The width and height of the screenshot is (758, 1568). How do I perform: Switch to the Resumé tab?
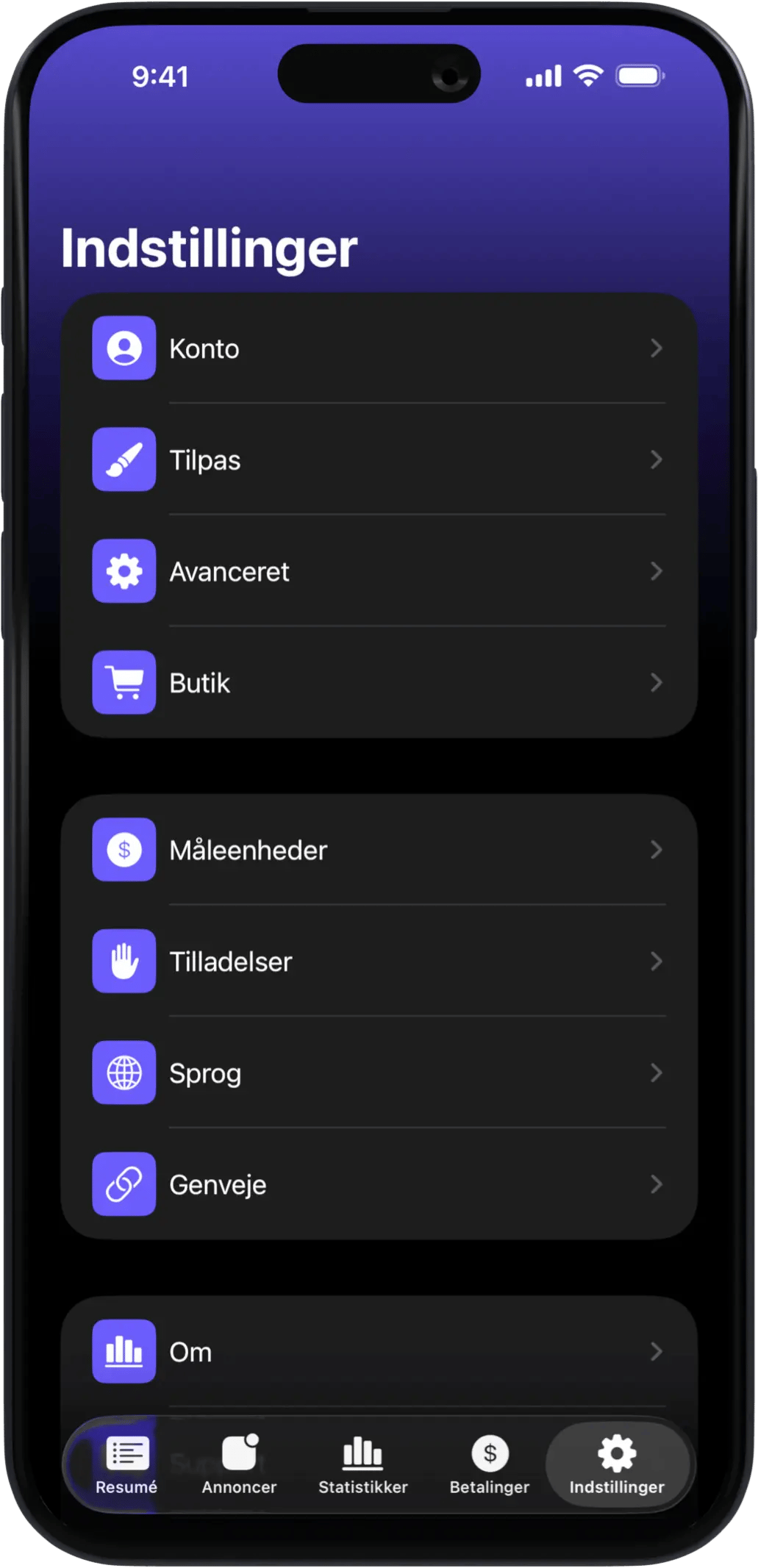(126, 1464)
